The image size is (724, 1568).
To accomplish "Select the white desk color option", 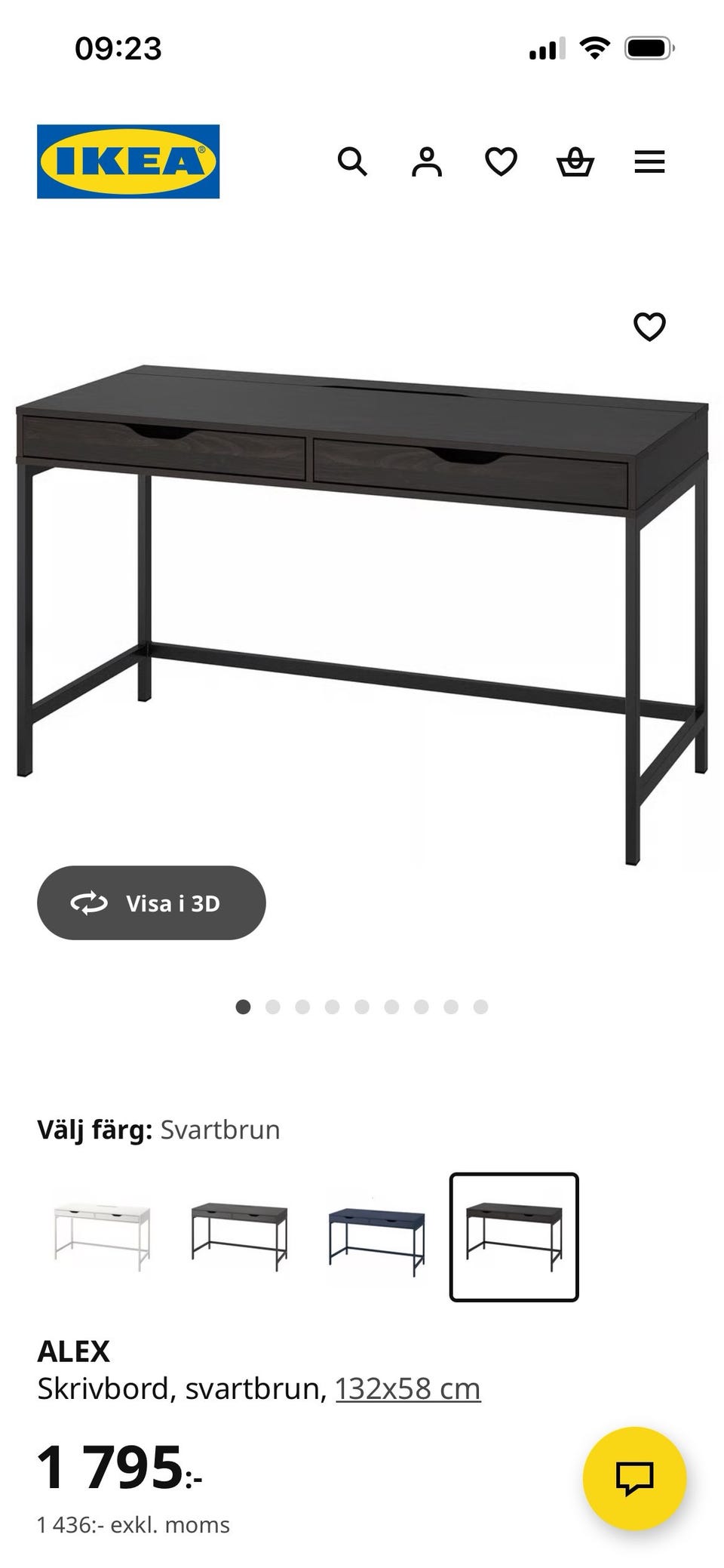I will click(103, 1237).
